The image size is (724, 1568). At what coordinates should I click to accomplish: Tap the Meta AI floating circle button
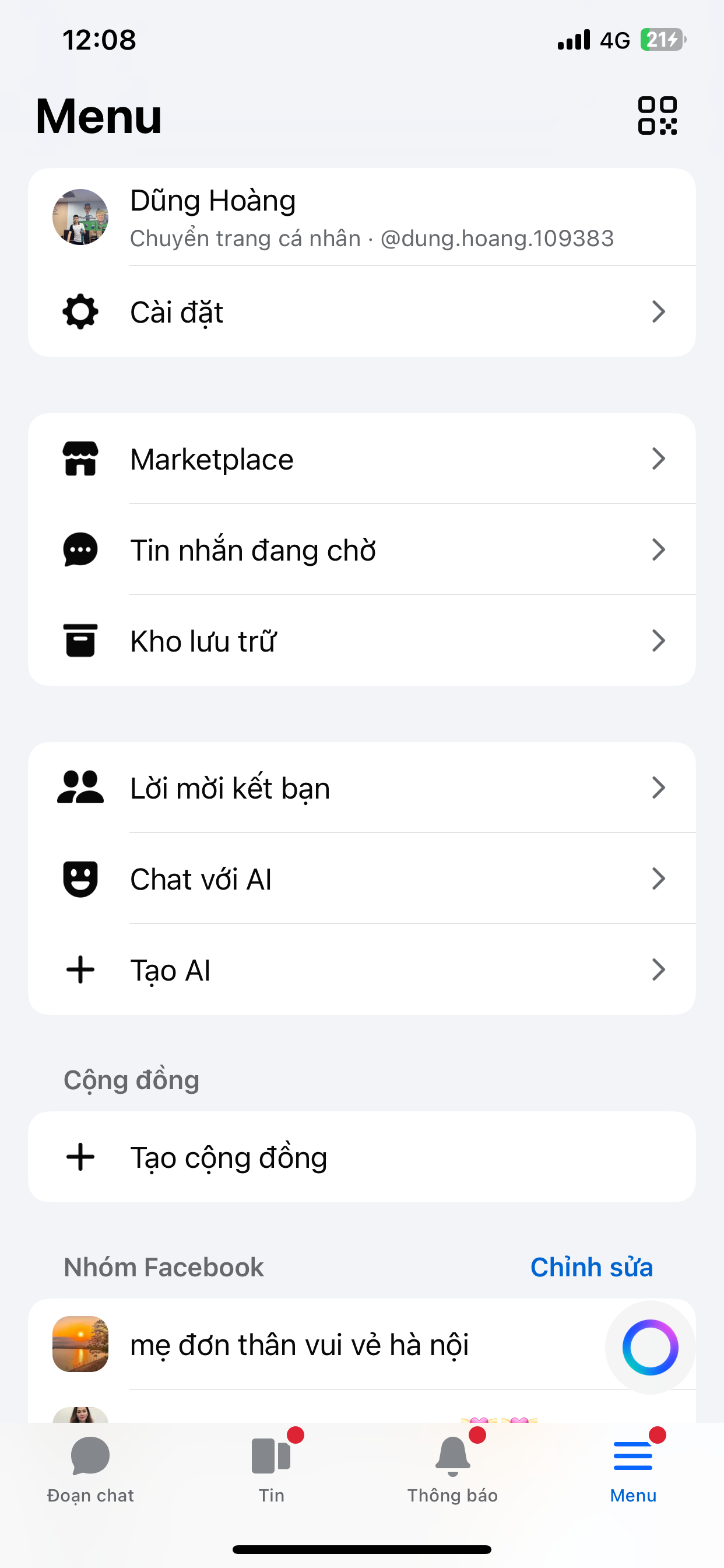(650, 1347)
